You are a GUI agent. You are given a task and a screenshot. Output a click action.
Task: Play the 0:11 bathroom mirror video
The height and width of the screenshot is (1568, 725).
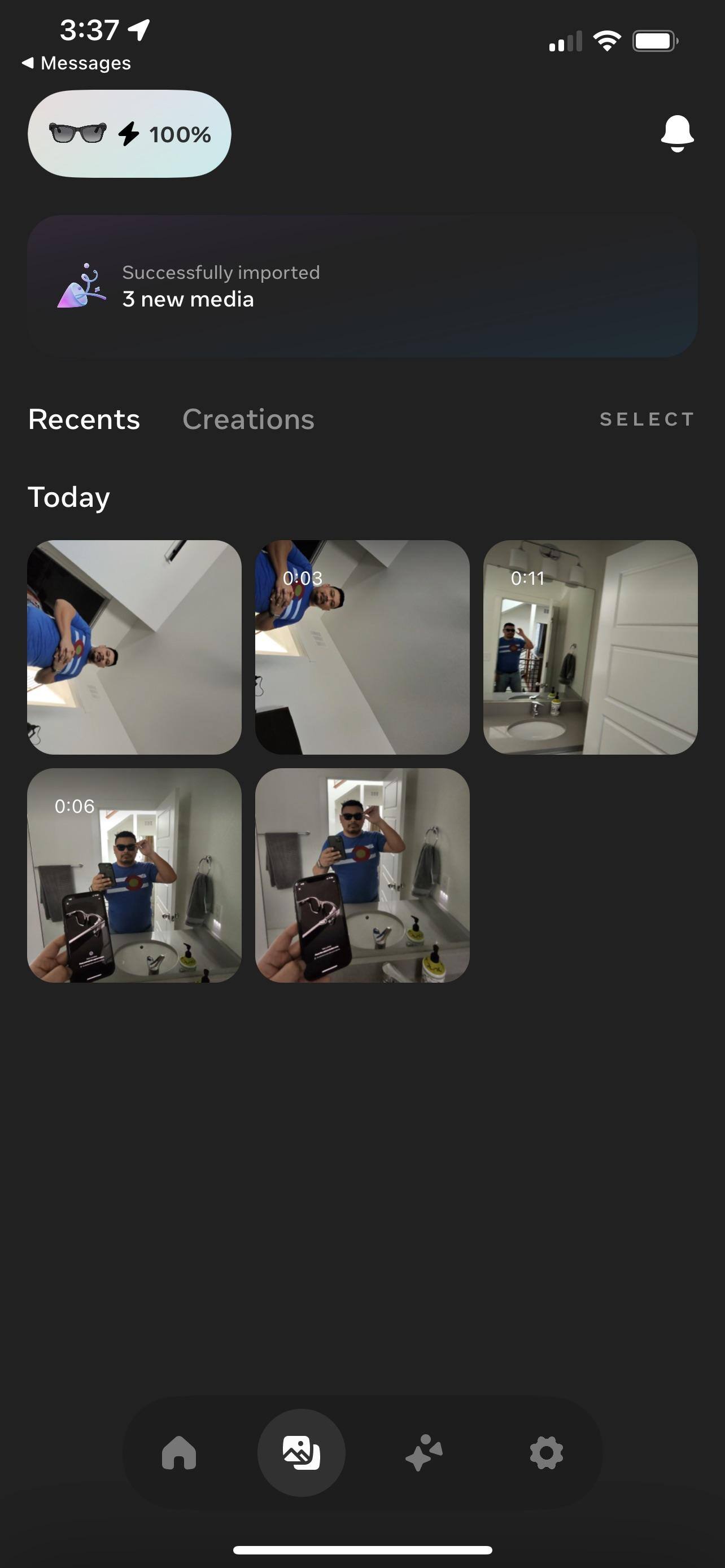590,647
